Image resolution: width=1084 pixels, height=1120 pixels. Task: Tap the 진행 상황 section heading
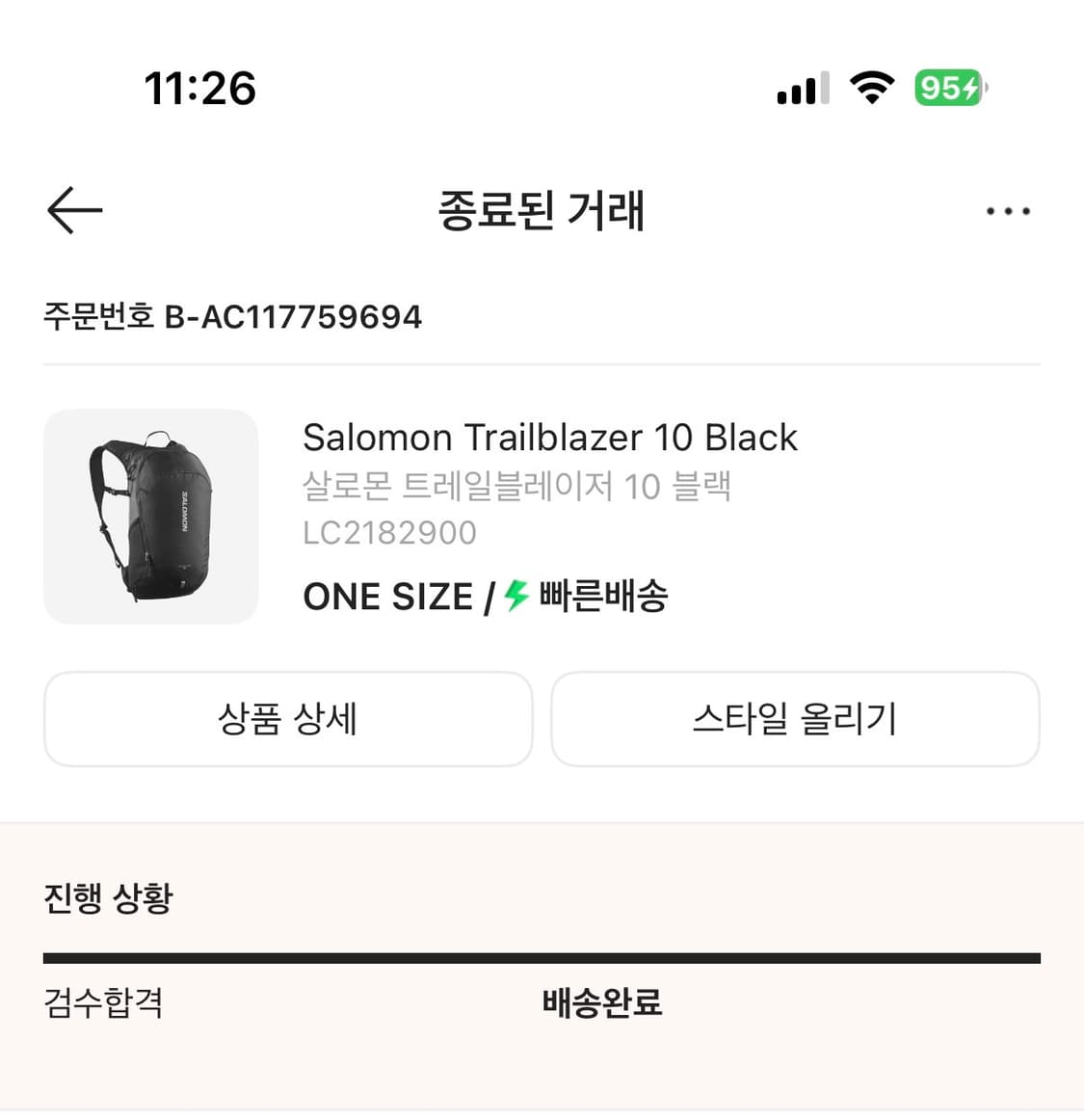pyautogui.click(x=105, y=898)
